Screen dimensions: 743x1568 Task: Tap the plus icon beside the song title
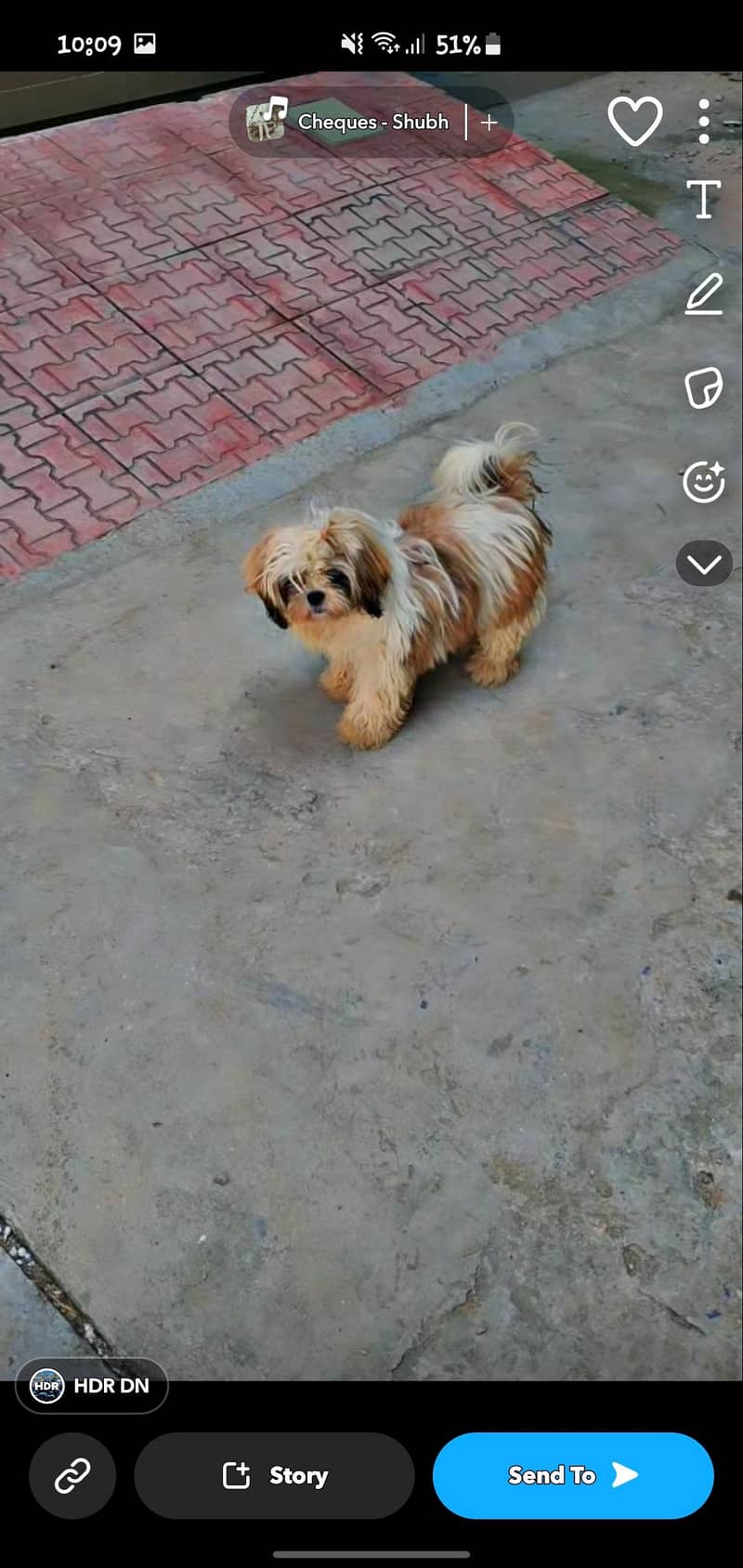pos(489,122)
